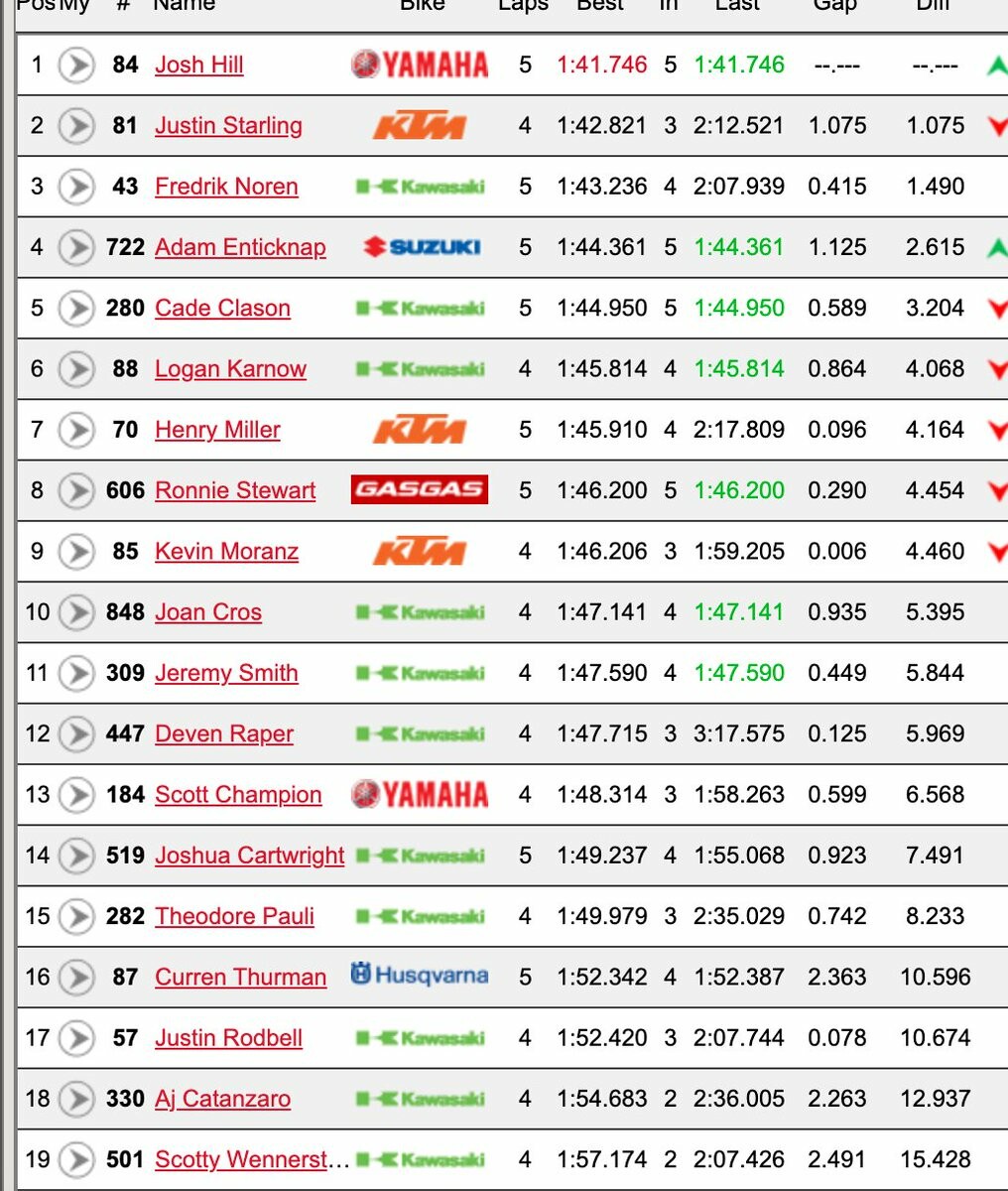Tap the arrow button beside Aj Catanzaro
Screen dimensions: 1008x1191
click(76, 1099)
